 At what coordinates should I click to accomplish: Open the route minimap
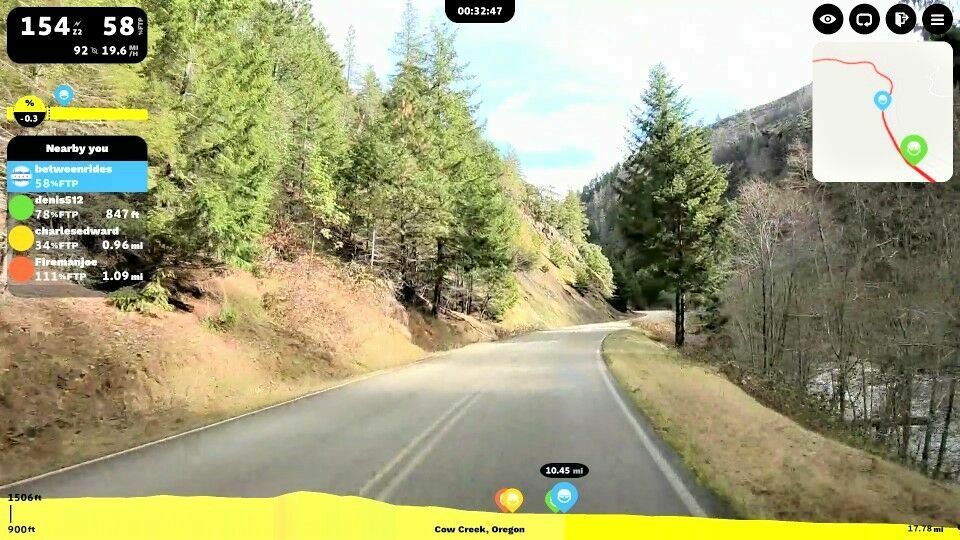click(882, 111)
